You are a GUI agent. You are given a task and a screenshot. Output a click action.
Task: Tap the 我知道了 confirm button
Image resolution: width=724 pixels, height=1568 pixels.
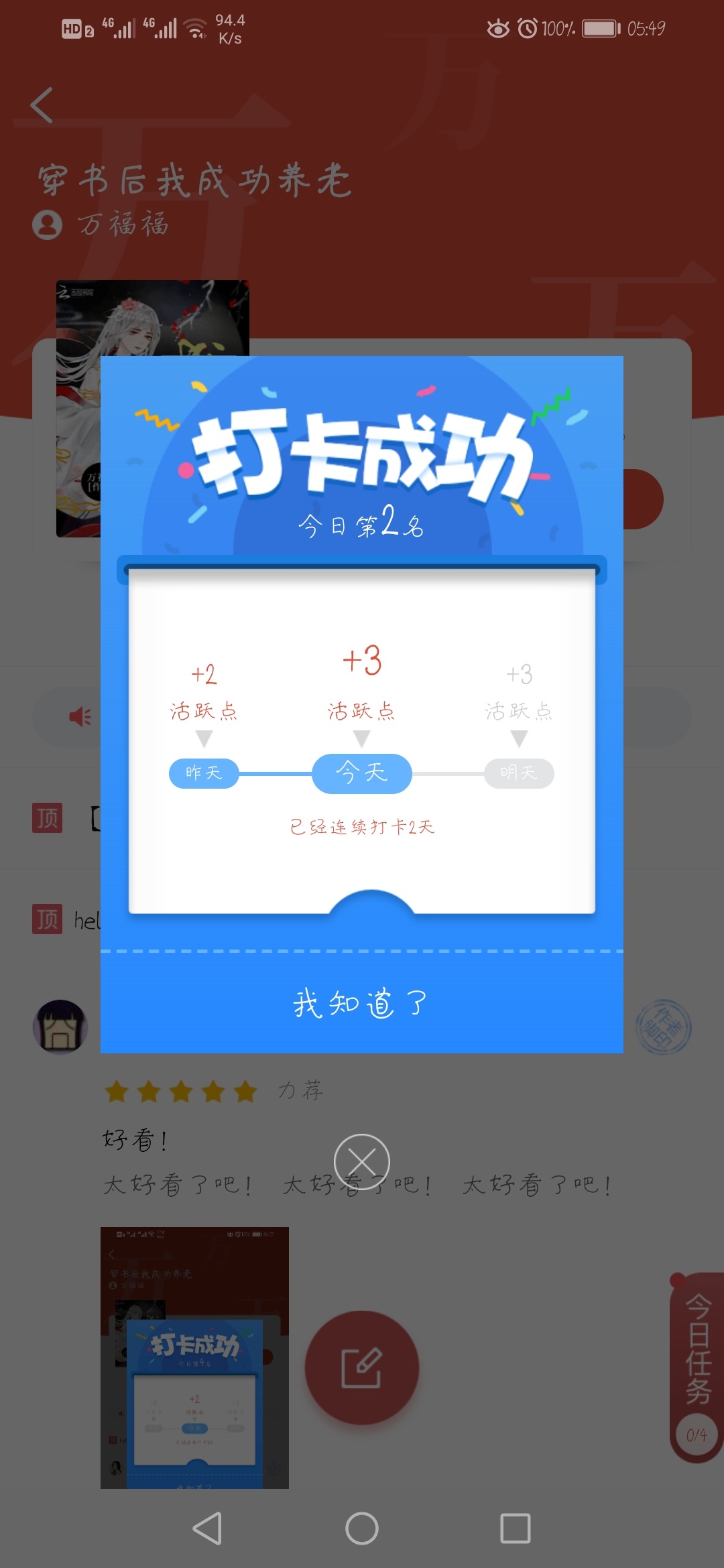[x=361, y=1003]
